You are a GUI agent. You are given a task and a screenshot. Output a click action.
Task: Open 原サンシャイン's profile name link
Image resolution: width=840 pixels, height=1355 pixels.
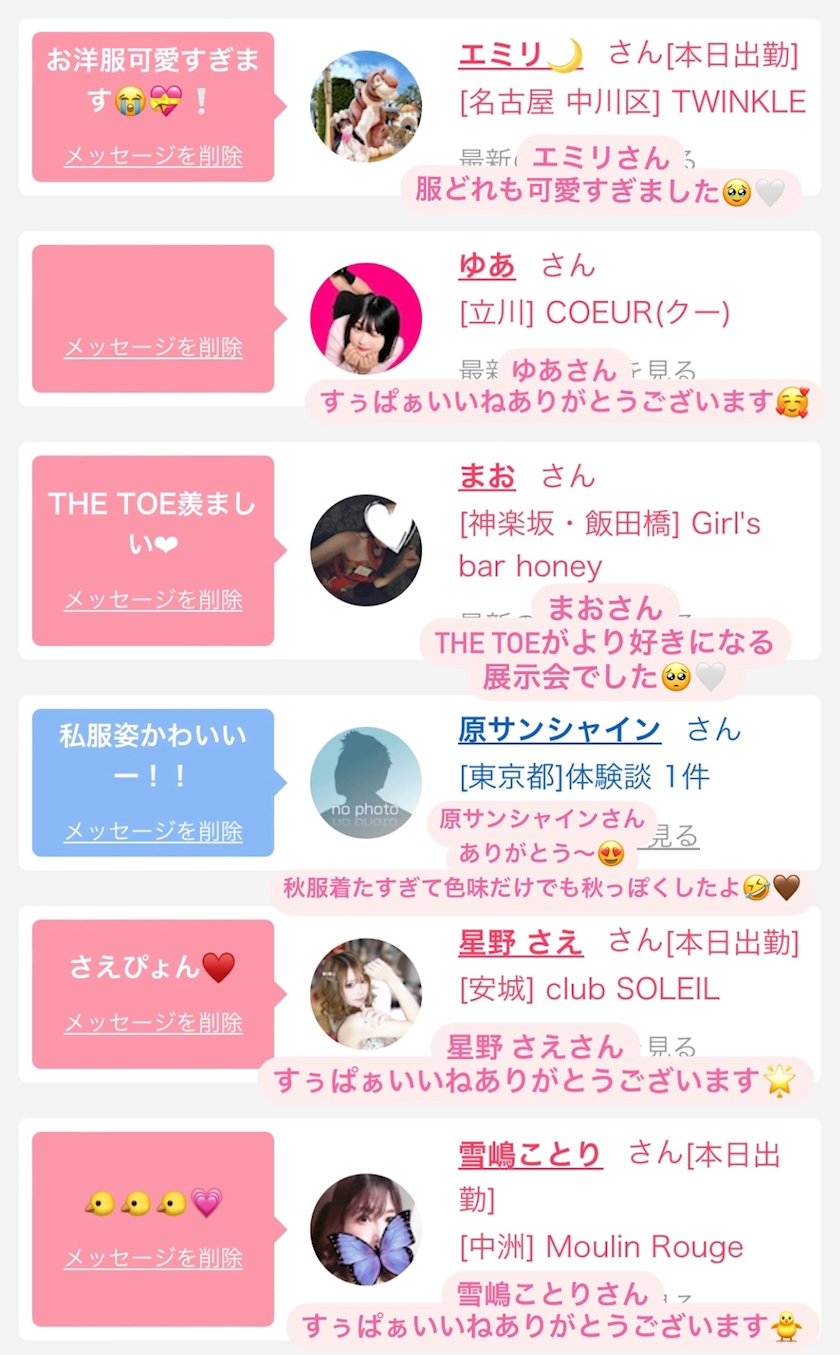[x=559, y=729]
